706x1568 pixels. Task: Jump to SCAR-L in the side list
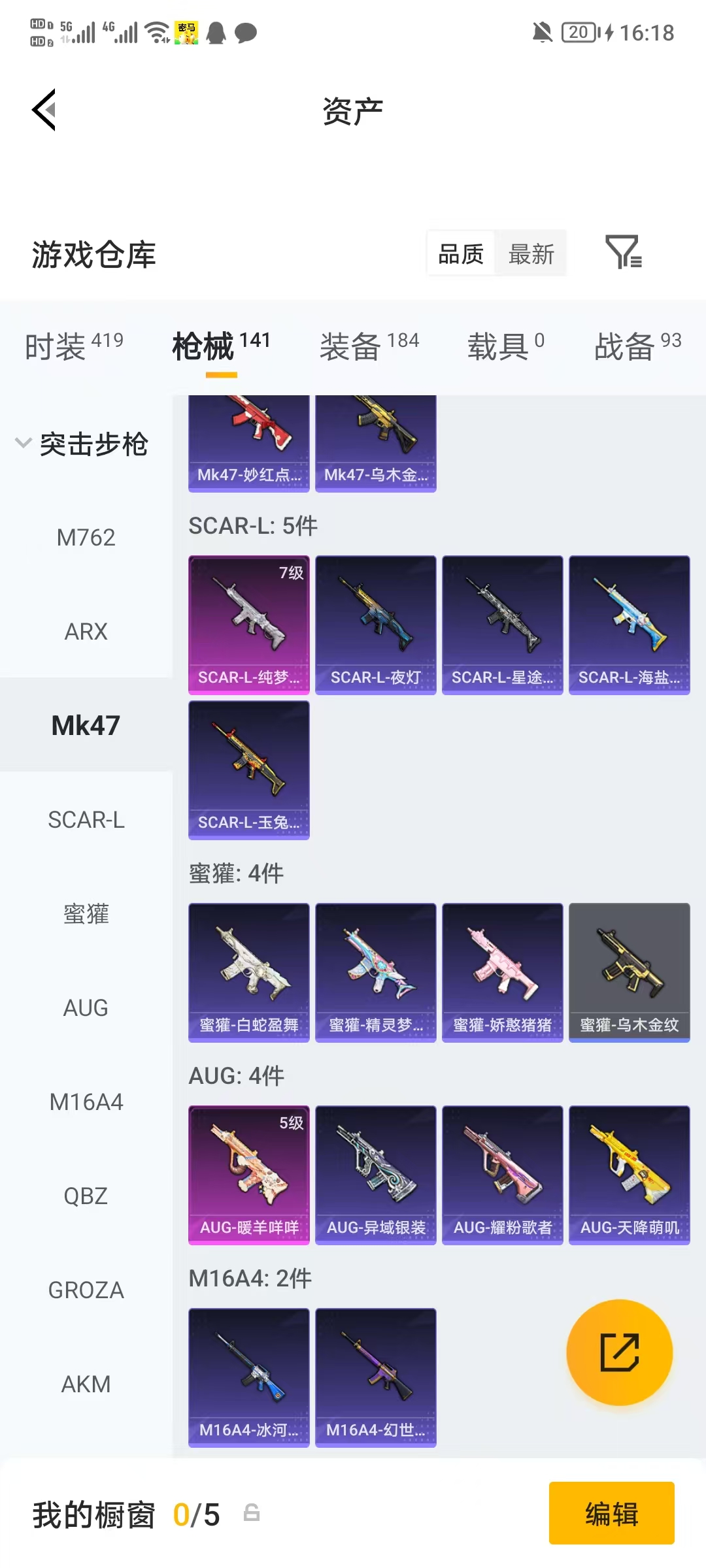[86, 820]
